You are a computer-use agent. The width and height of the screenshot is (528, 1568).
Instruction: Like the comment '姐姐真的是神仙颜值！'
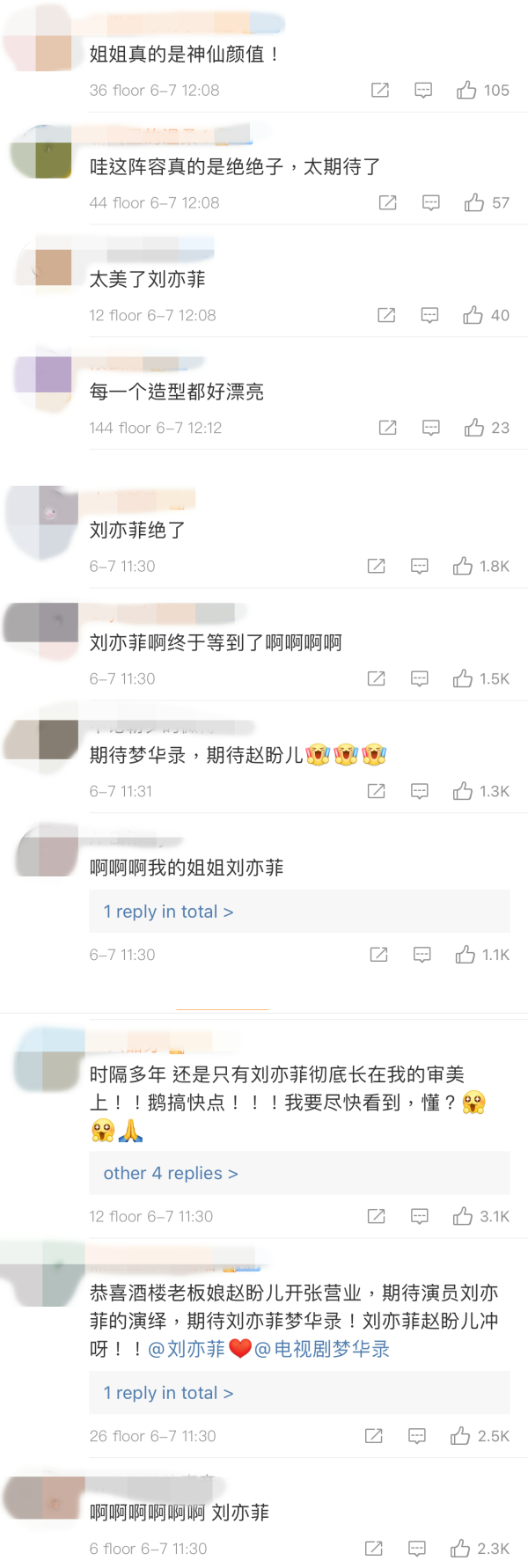(x=466, y=90)
